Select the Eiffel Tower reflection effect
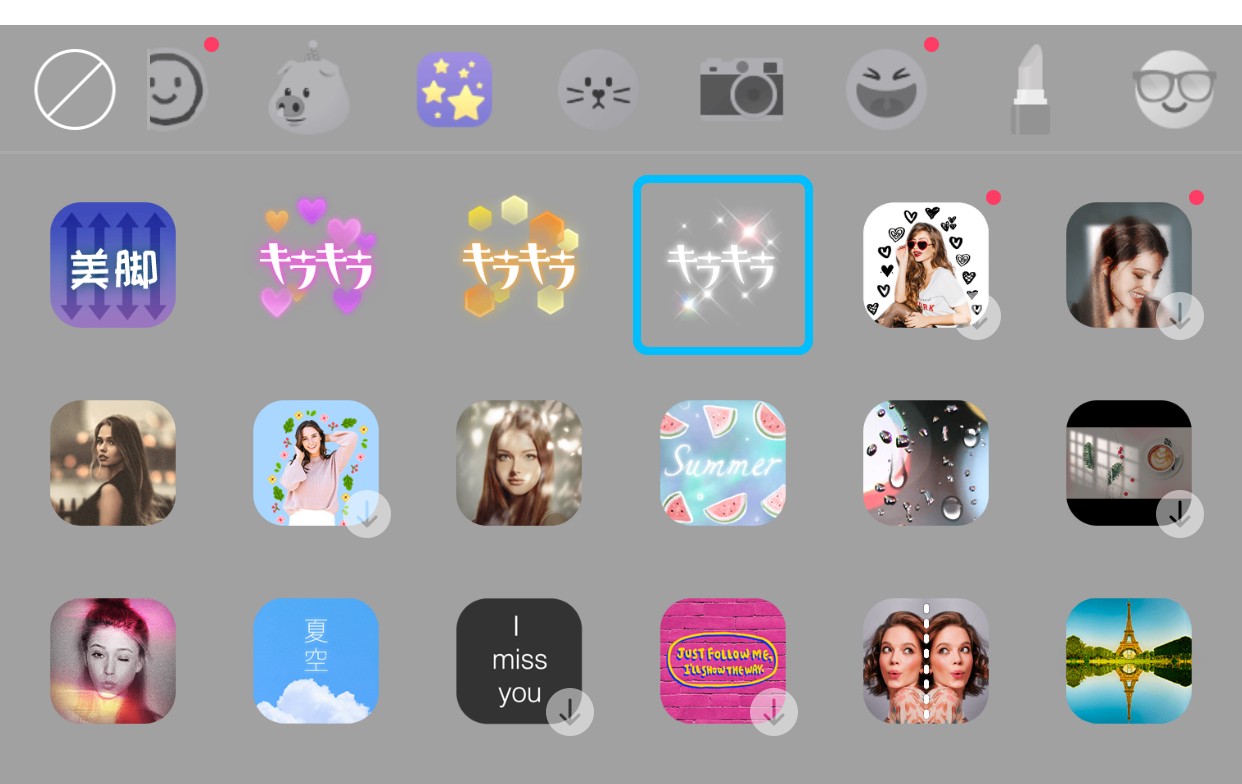 (x=1129, y=661)
